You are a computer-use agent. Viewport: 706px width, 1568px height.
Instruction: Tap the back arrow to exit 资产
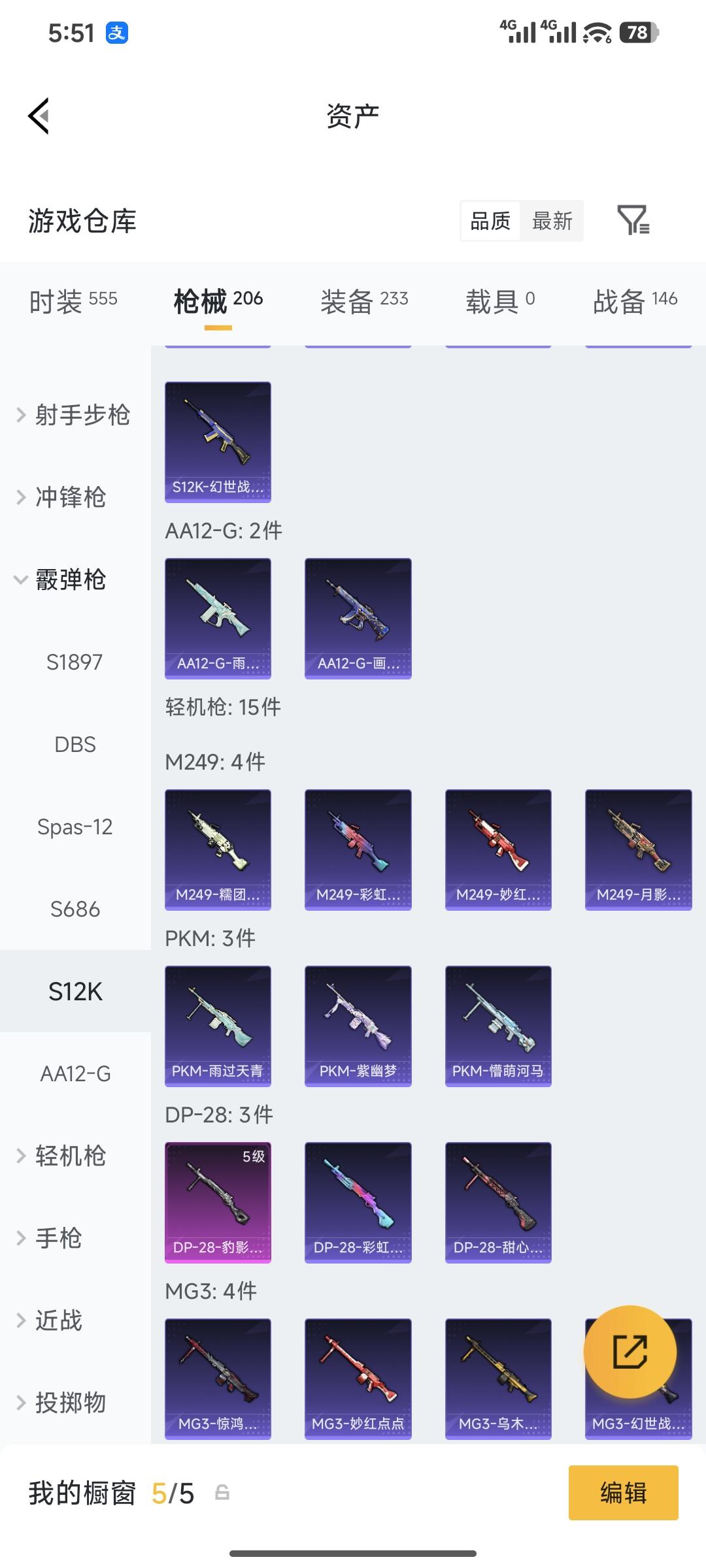pos(39,116)
